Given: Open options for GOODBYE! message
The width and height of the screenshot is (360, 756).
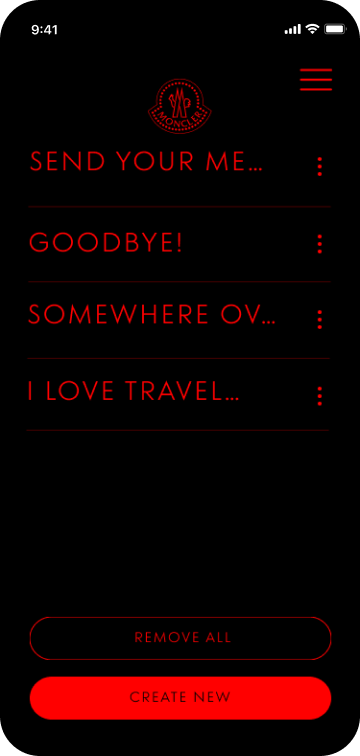Looking at the screenshot, I should (320, 244).
